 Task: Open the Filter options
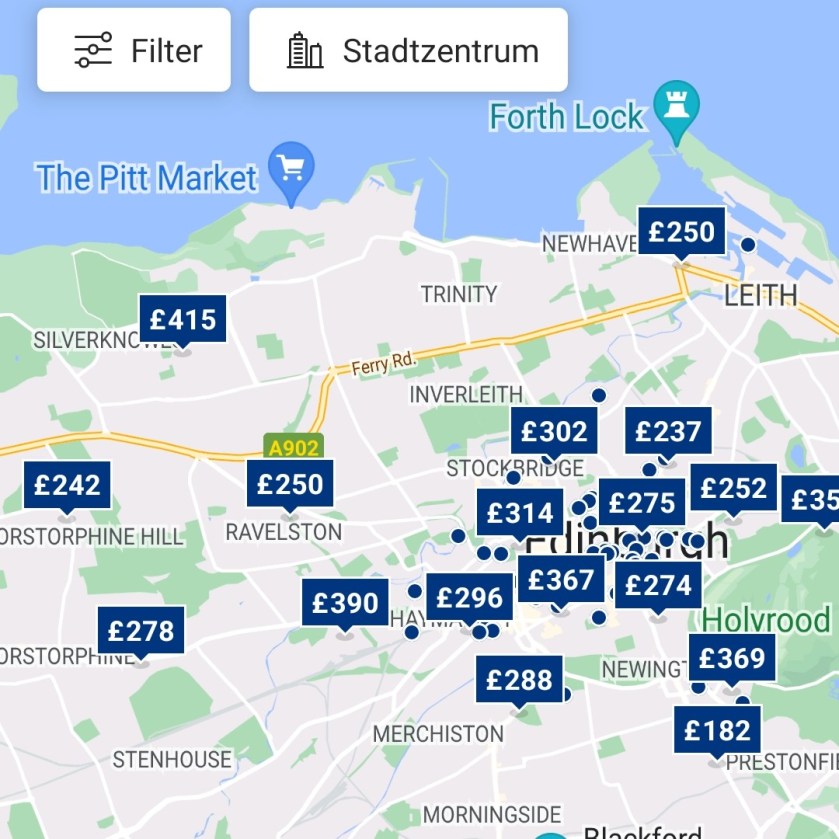click(134, 50)
